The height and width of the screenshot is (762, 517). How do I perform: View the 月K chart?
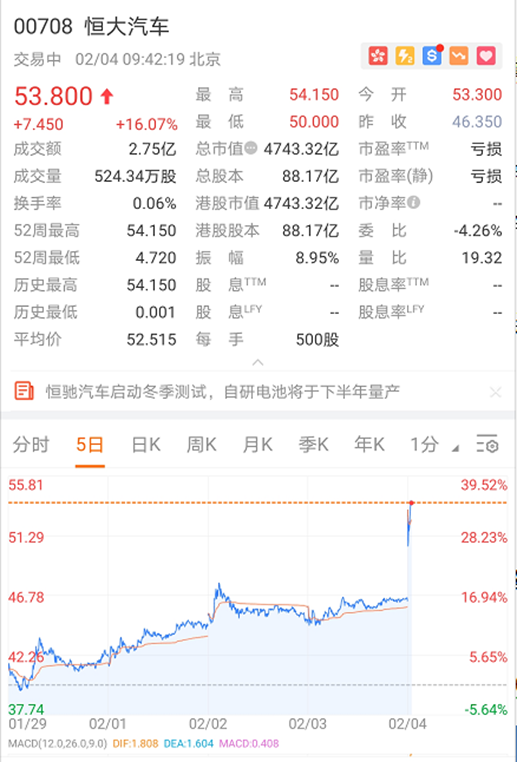258,444
